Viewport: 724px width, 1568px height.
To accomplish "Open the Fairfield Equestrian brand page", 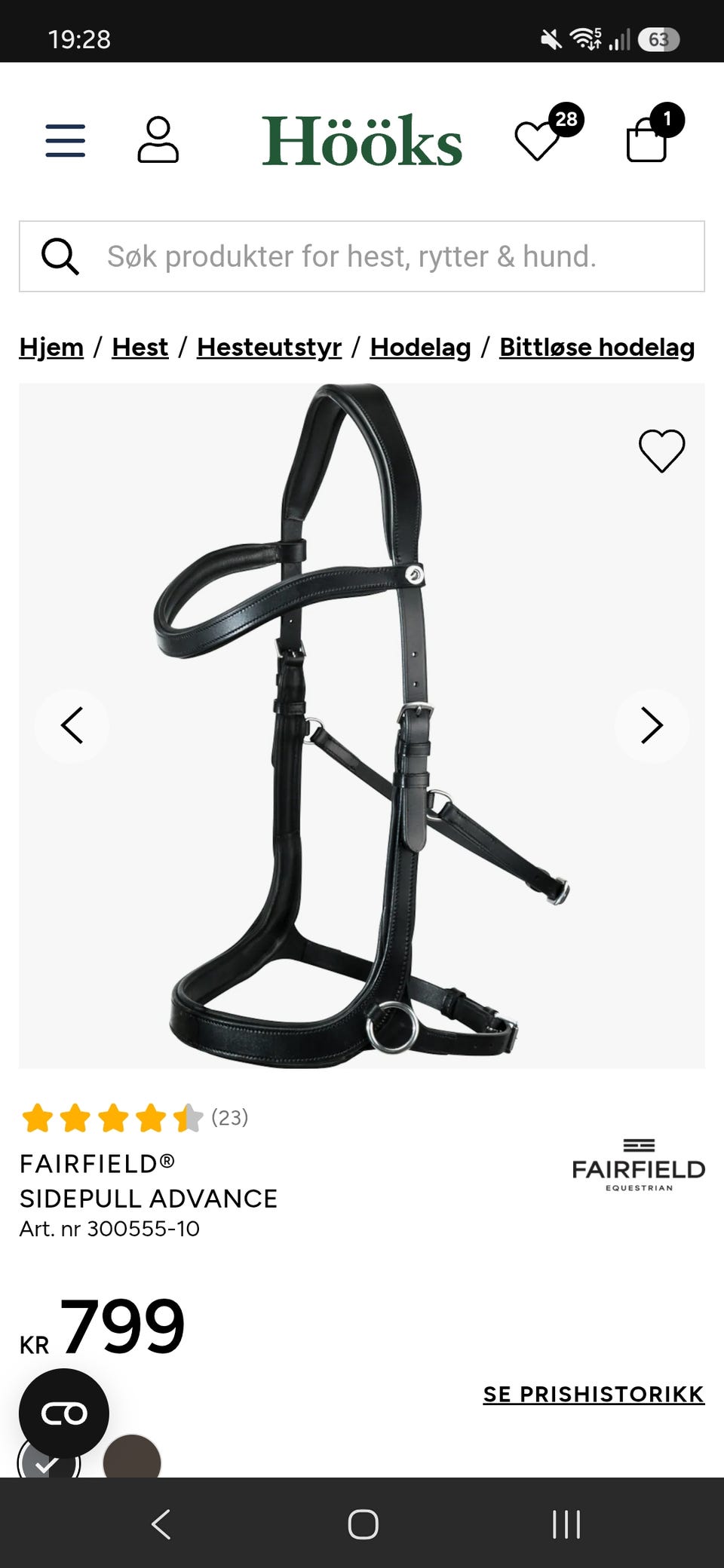I will [x=639, y=1165].
